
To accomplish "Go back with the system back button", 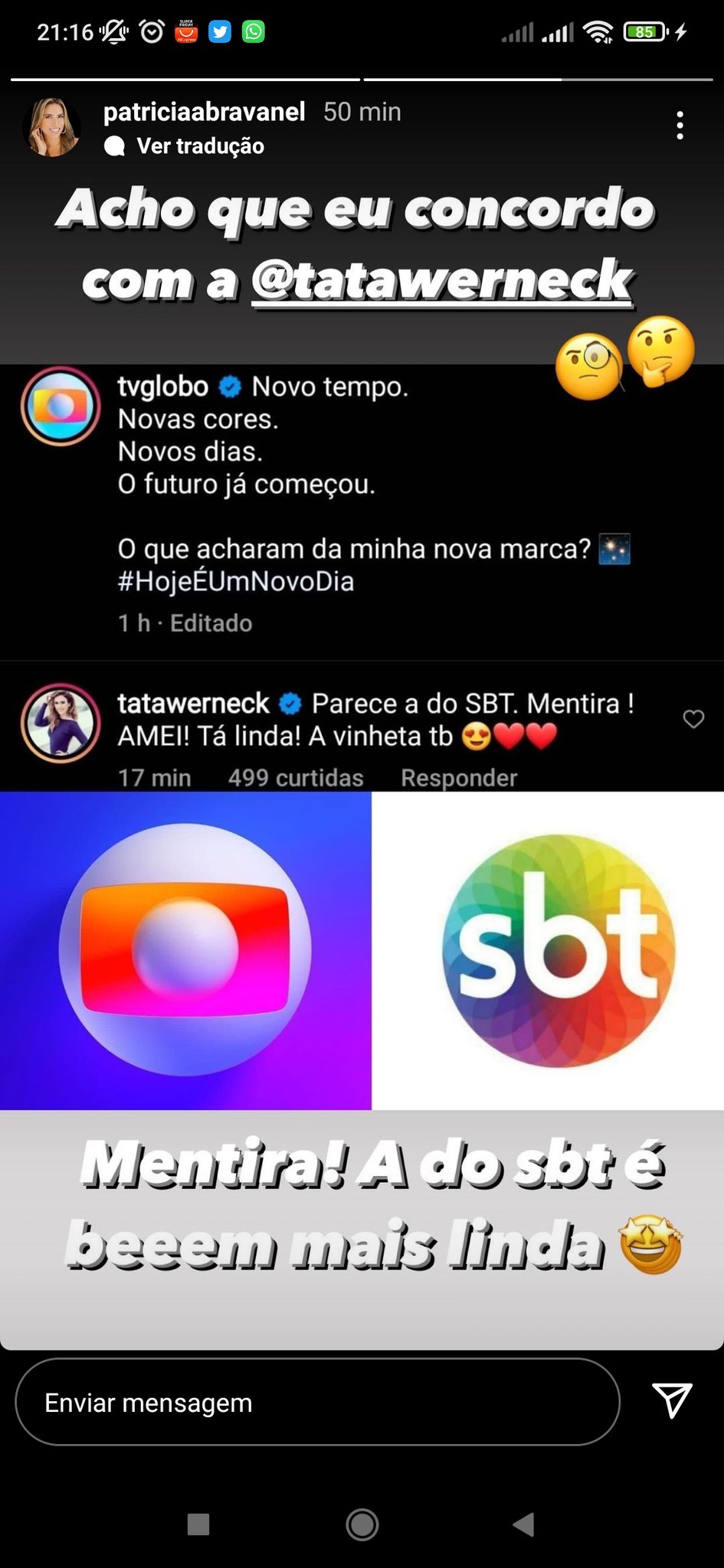I will point(523,1524).
